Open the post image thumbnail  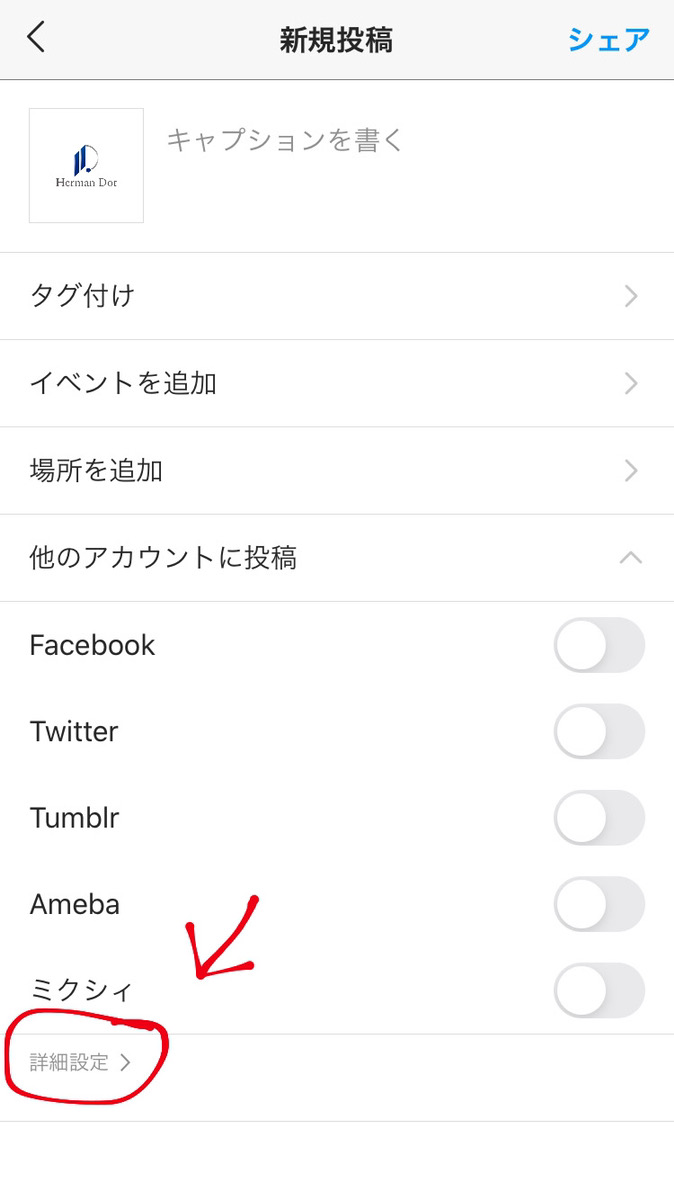click(x=86, y=166)
